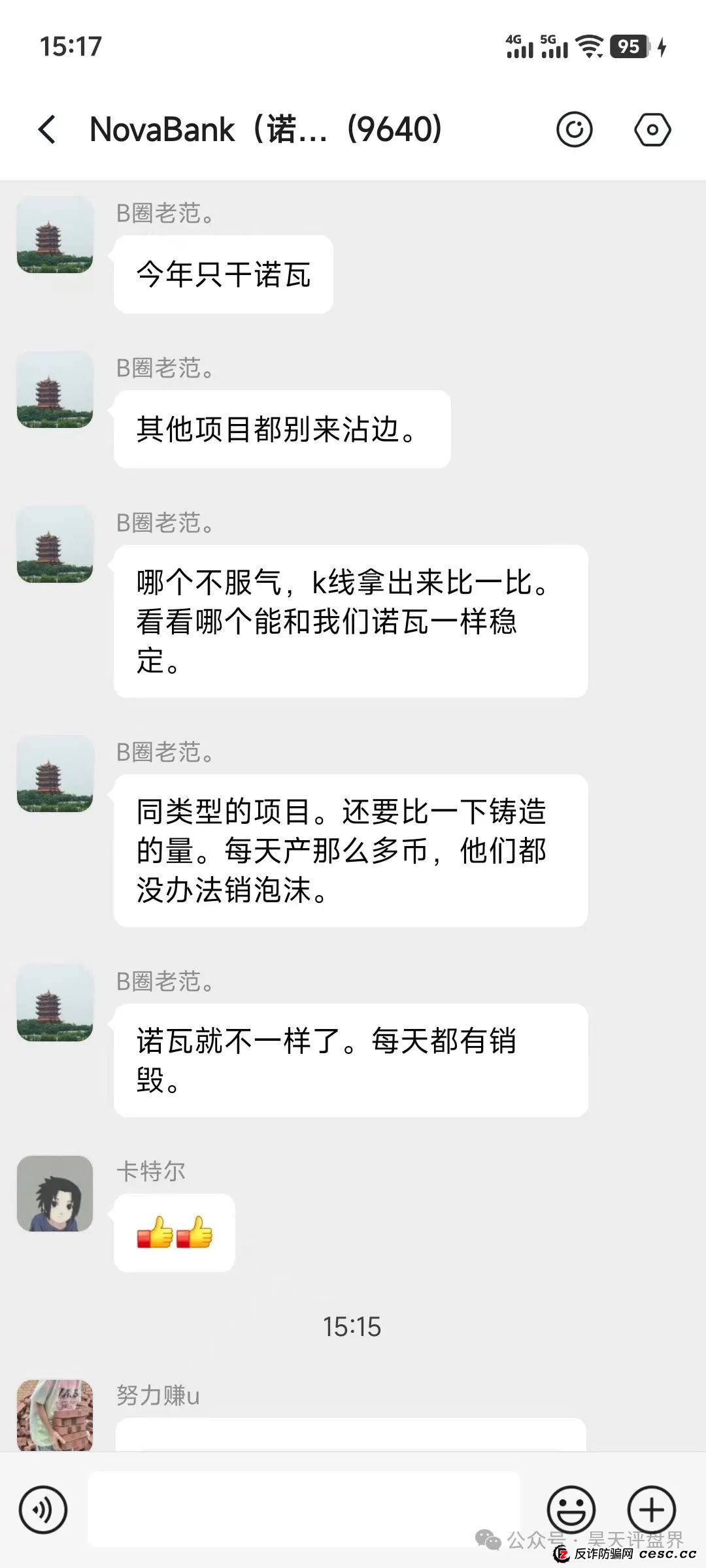
Task: Open B圈老范's pagoda avatar
Action: [x=55, y=237]
